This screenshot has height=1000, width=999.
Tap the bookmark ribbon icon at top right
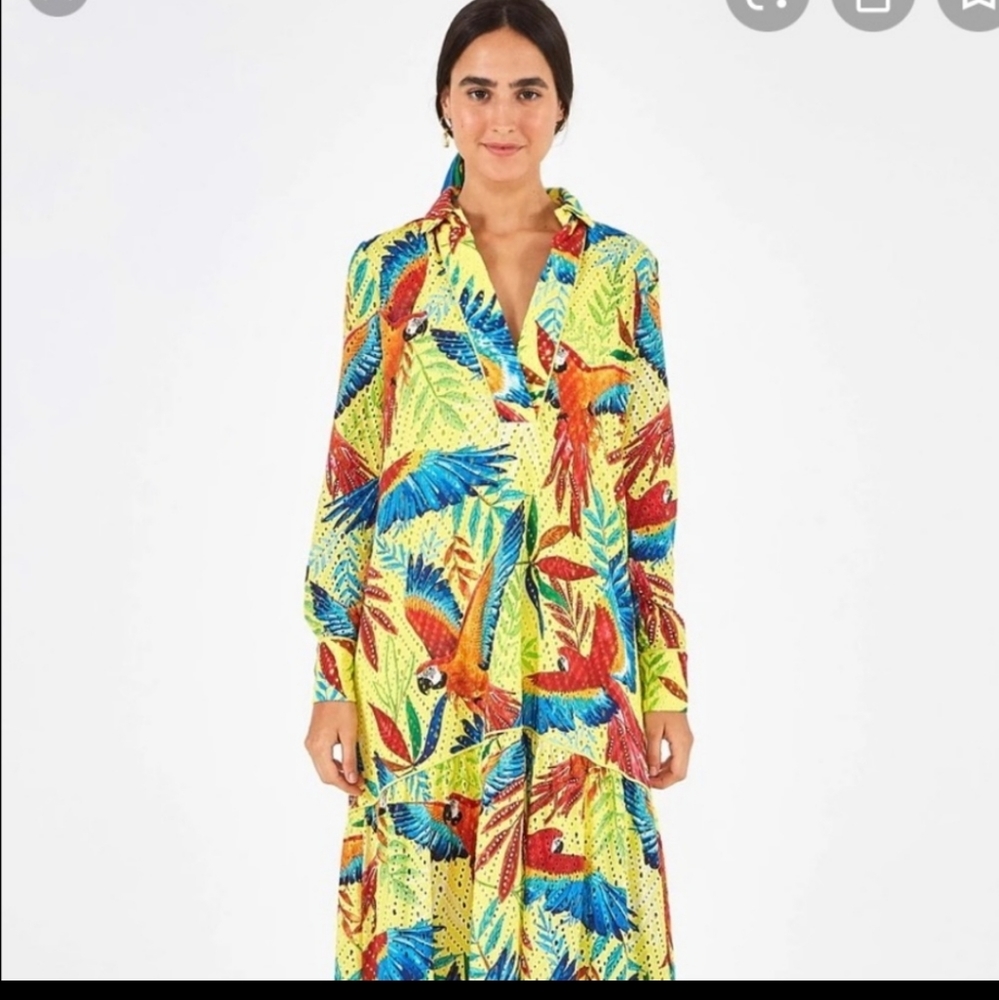click(975, 8)
